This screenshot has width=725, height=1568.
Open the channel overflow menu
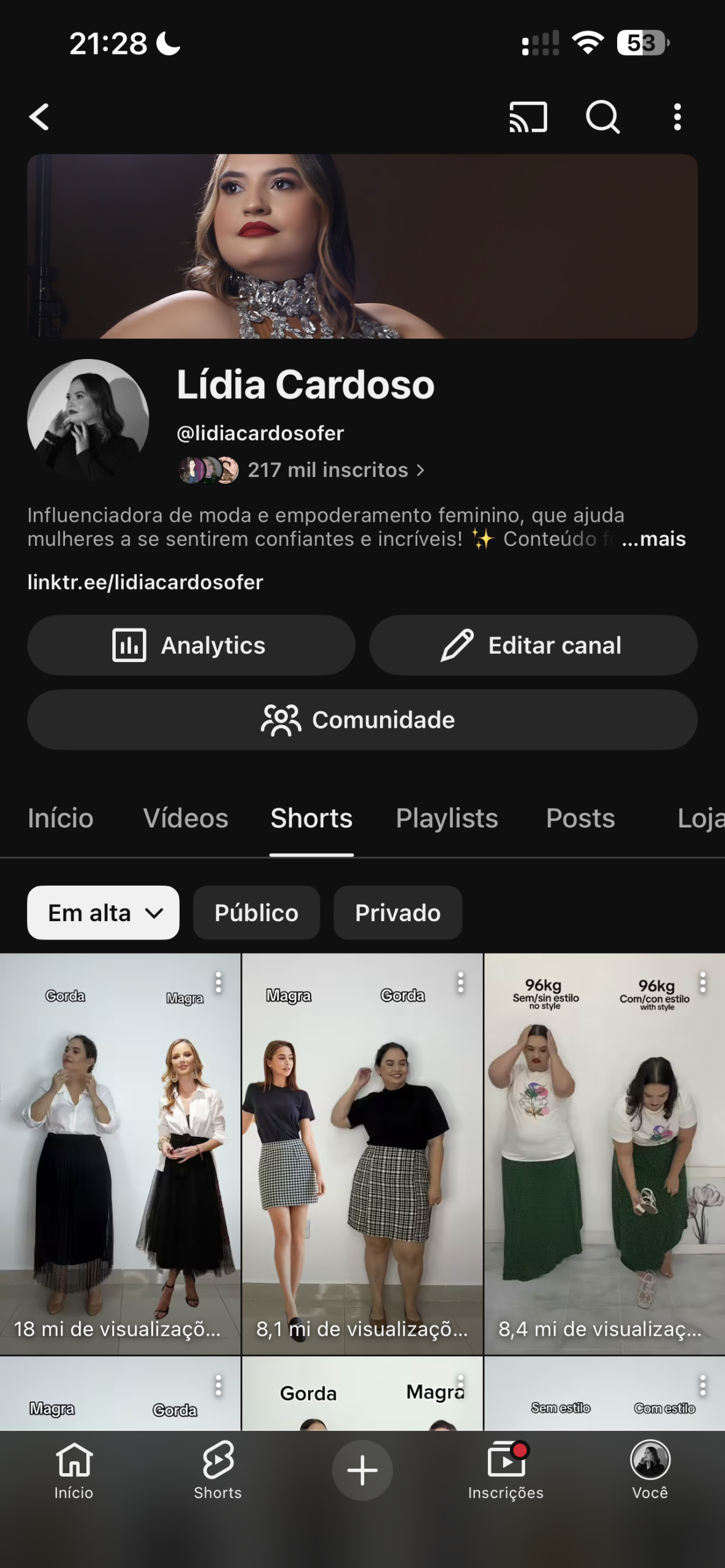coord(677,117)
